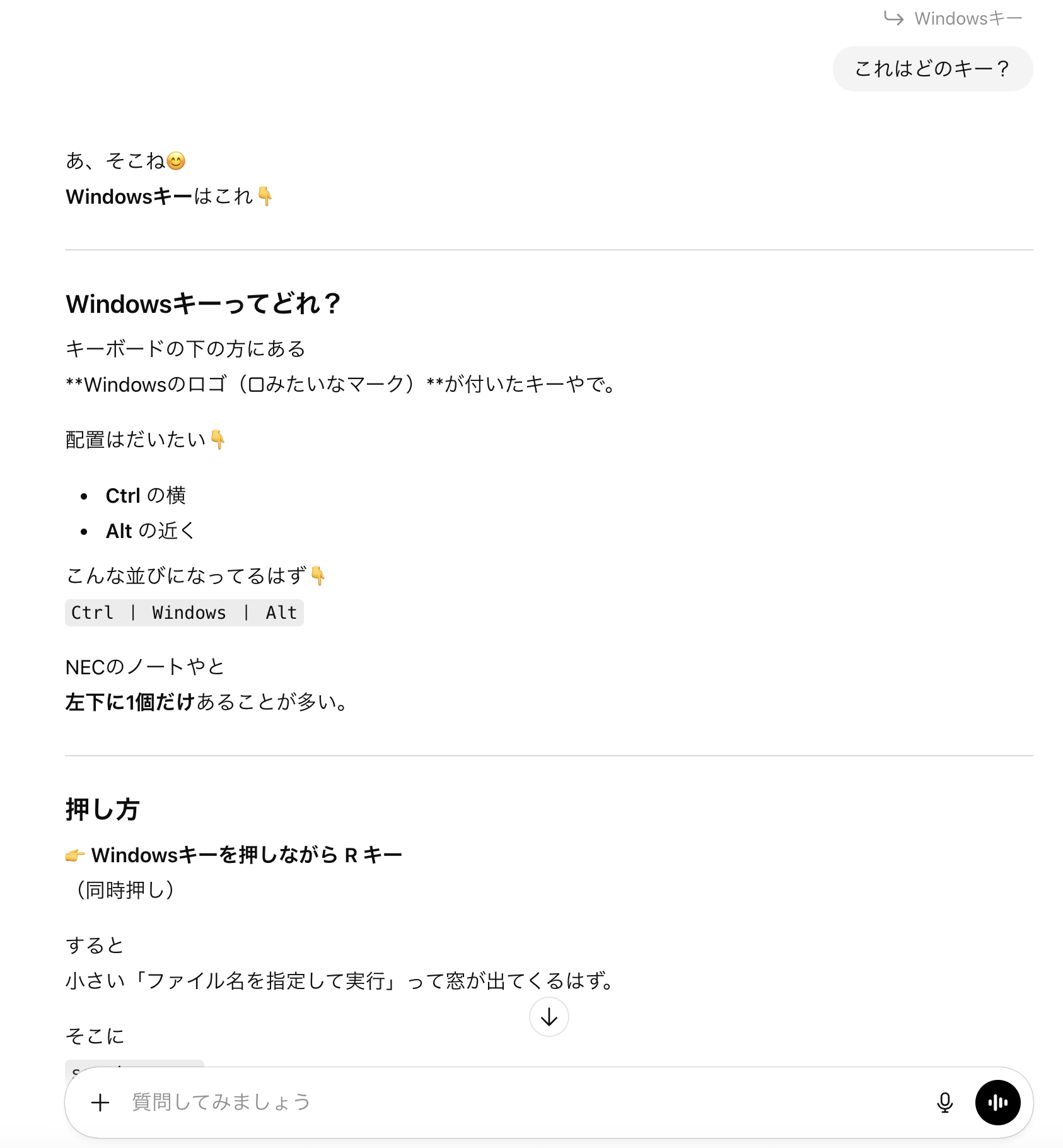Viewport: 1063px width, 1148px height.
Task: Jump to latest with the down arrow
Action: tap(549, 1017)
